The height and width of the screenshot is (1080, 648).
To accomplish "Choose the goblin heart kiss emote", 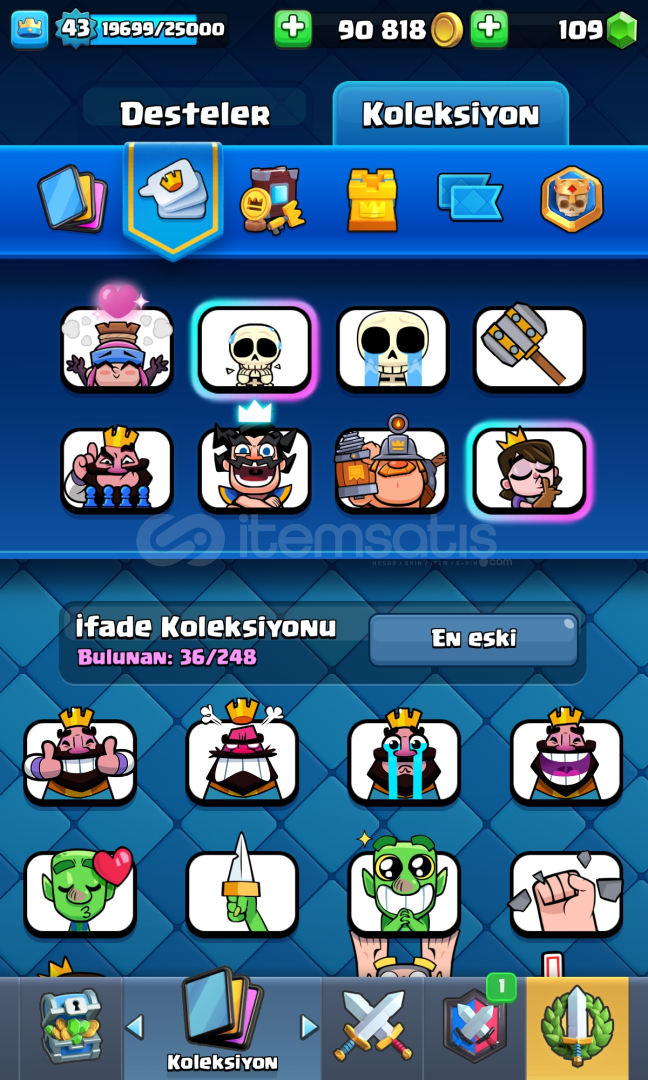I will 80,890.
